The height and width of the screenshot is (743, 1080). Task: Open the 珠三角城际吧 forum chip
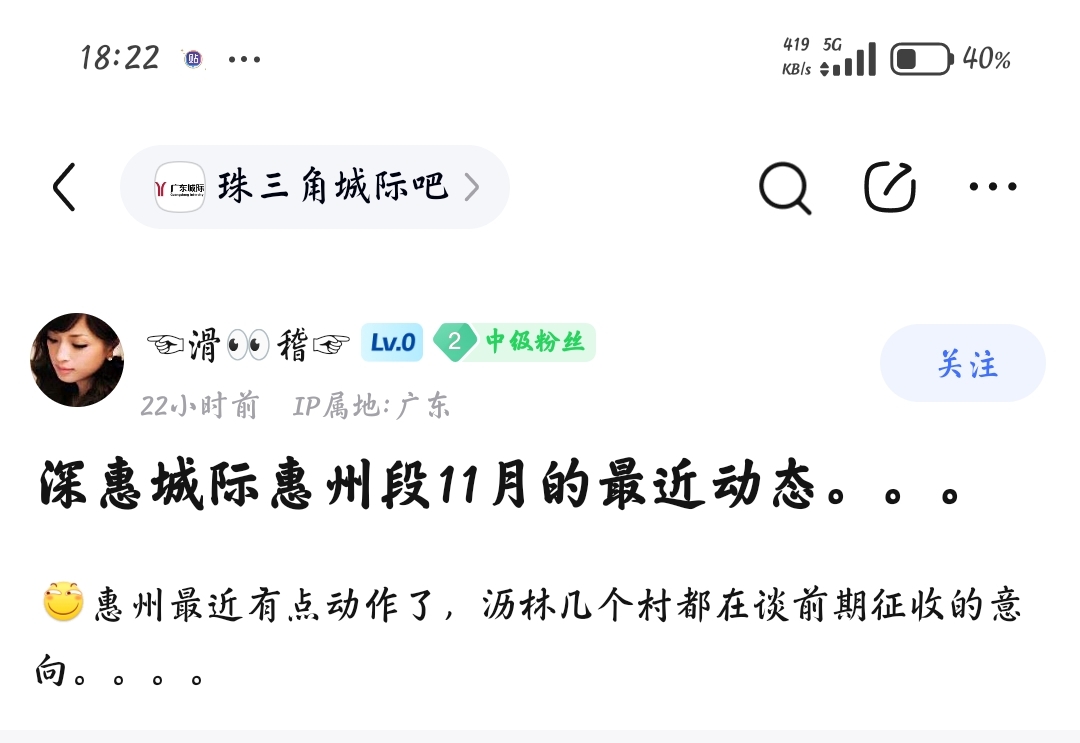[315, 187]
